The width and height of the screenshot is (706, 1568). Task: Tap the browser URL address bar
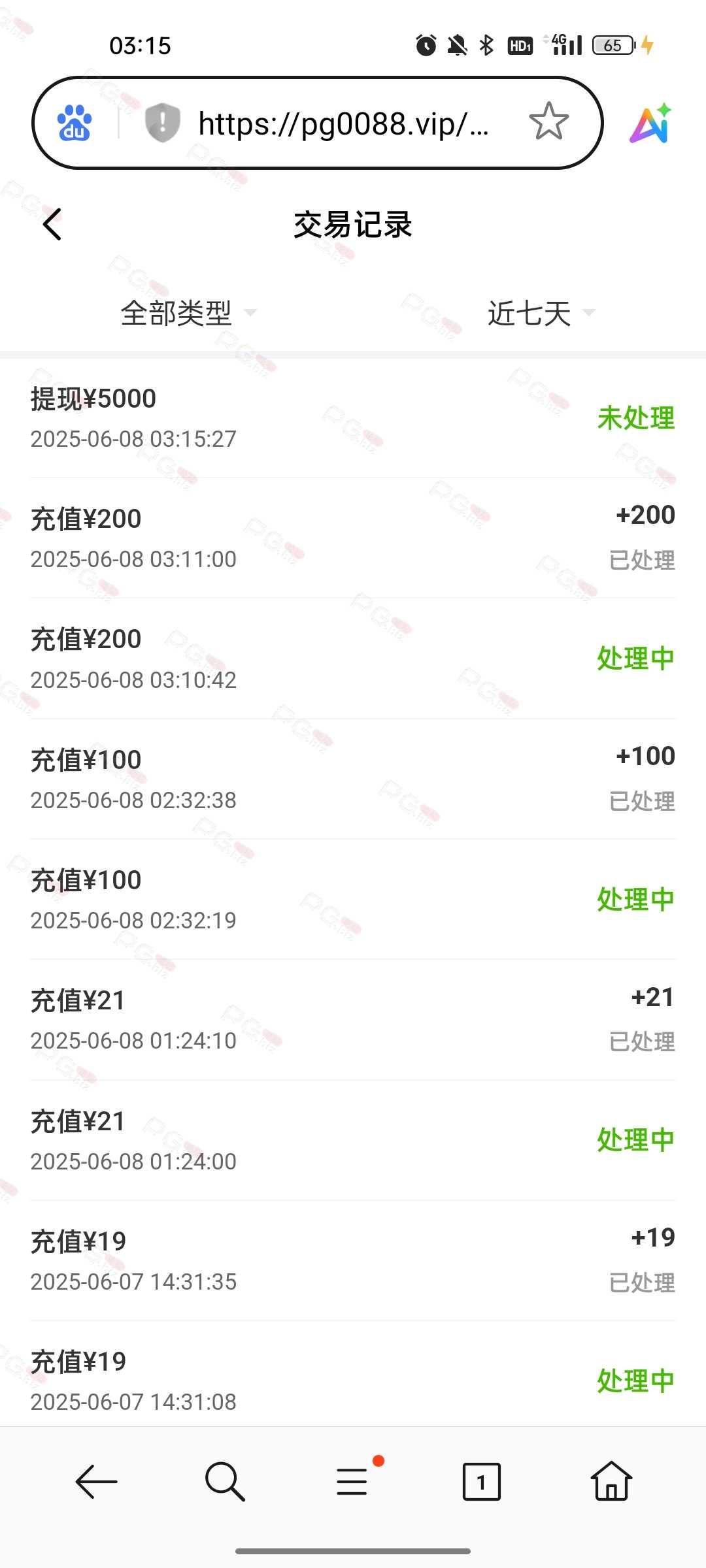(x=344, y=123)
